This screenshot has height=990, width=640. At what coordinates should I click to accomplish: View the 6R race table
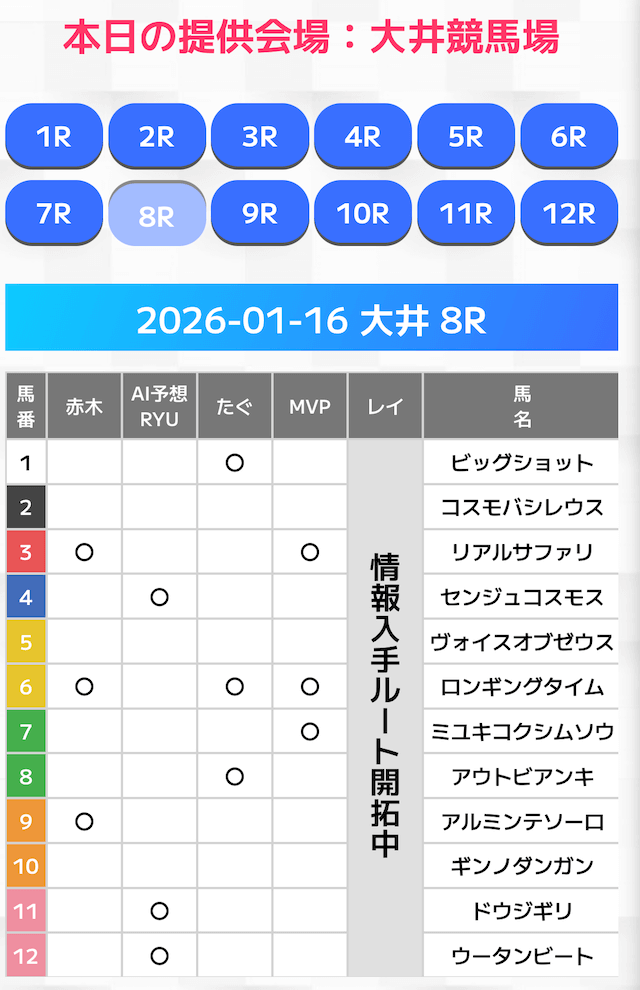click(569, 136)
